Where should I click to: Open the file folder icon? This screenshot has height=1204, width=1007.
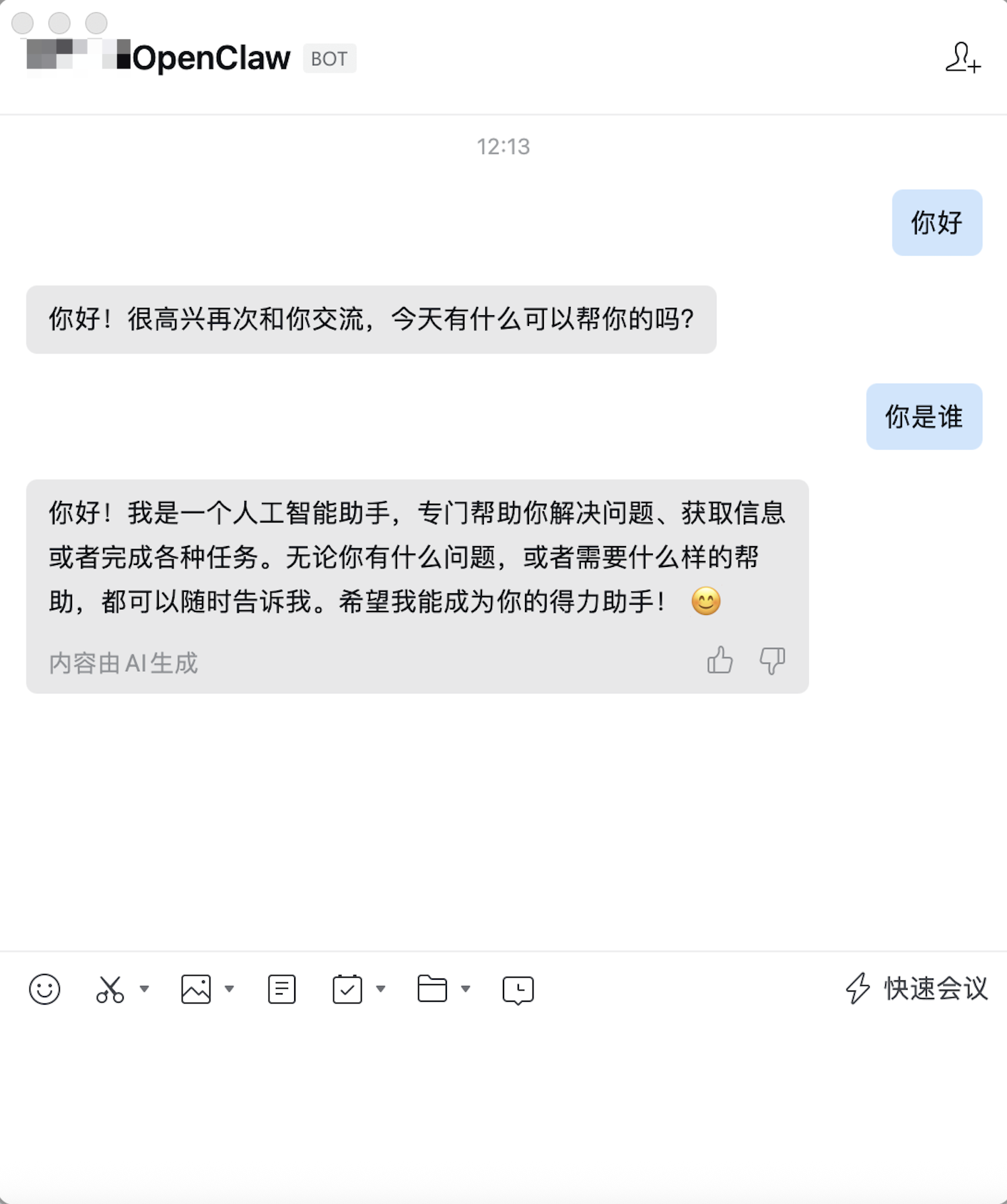432,989
